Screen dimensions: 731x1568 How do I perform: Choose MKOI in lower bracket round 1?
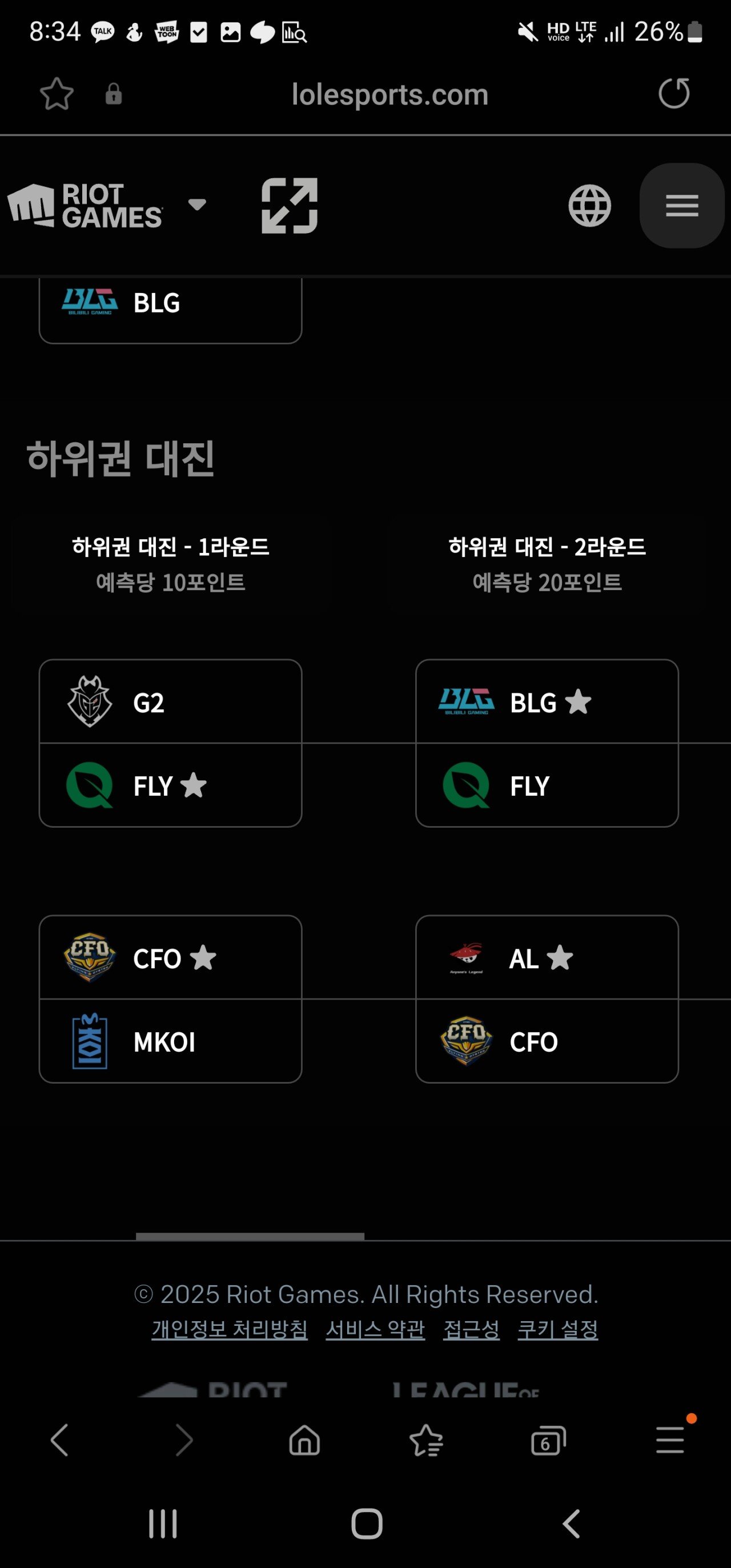pos(170,1041)
